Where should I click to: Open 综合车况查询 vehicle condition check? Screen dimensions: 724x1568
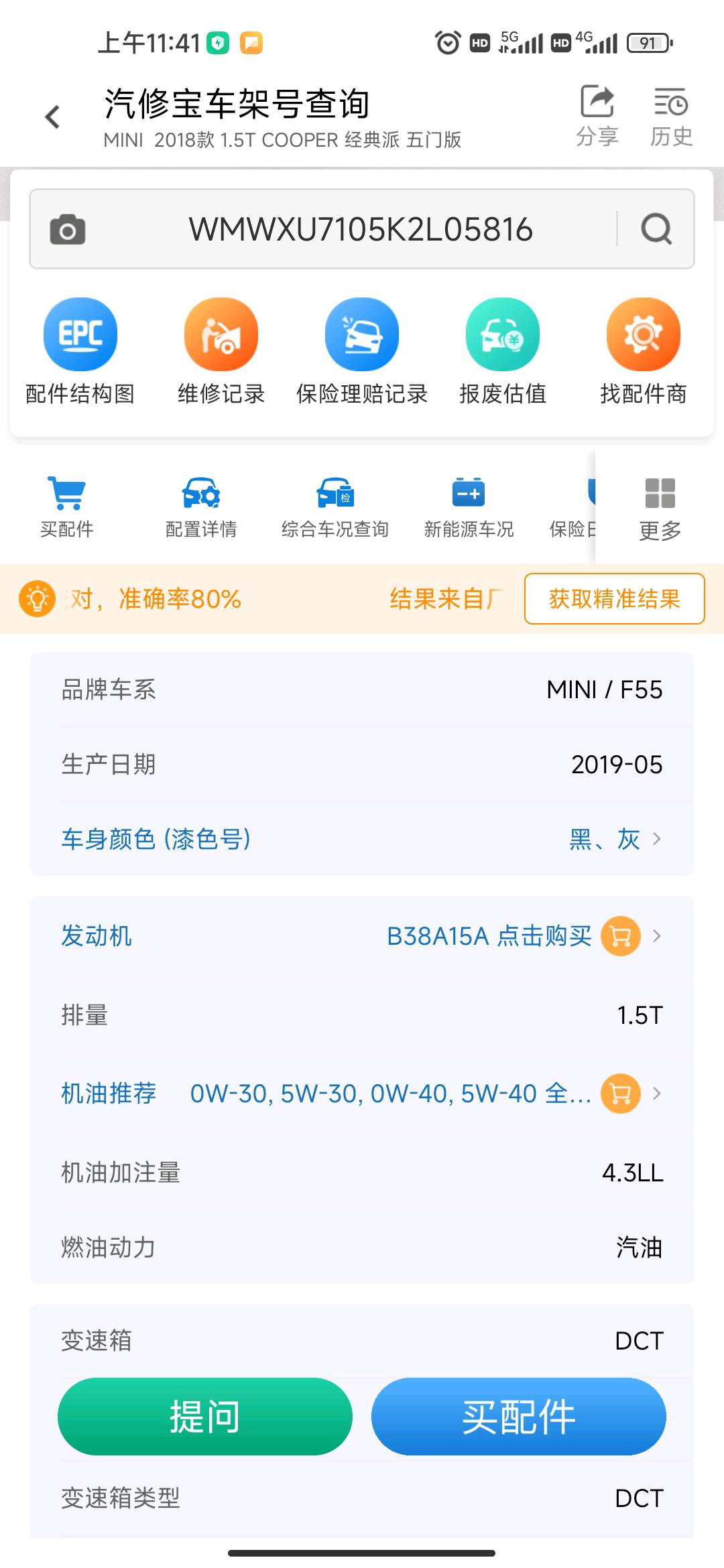click(x=335, y=507)
